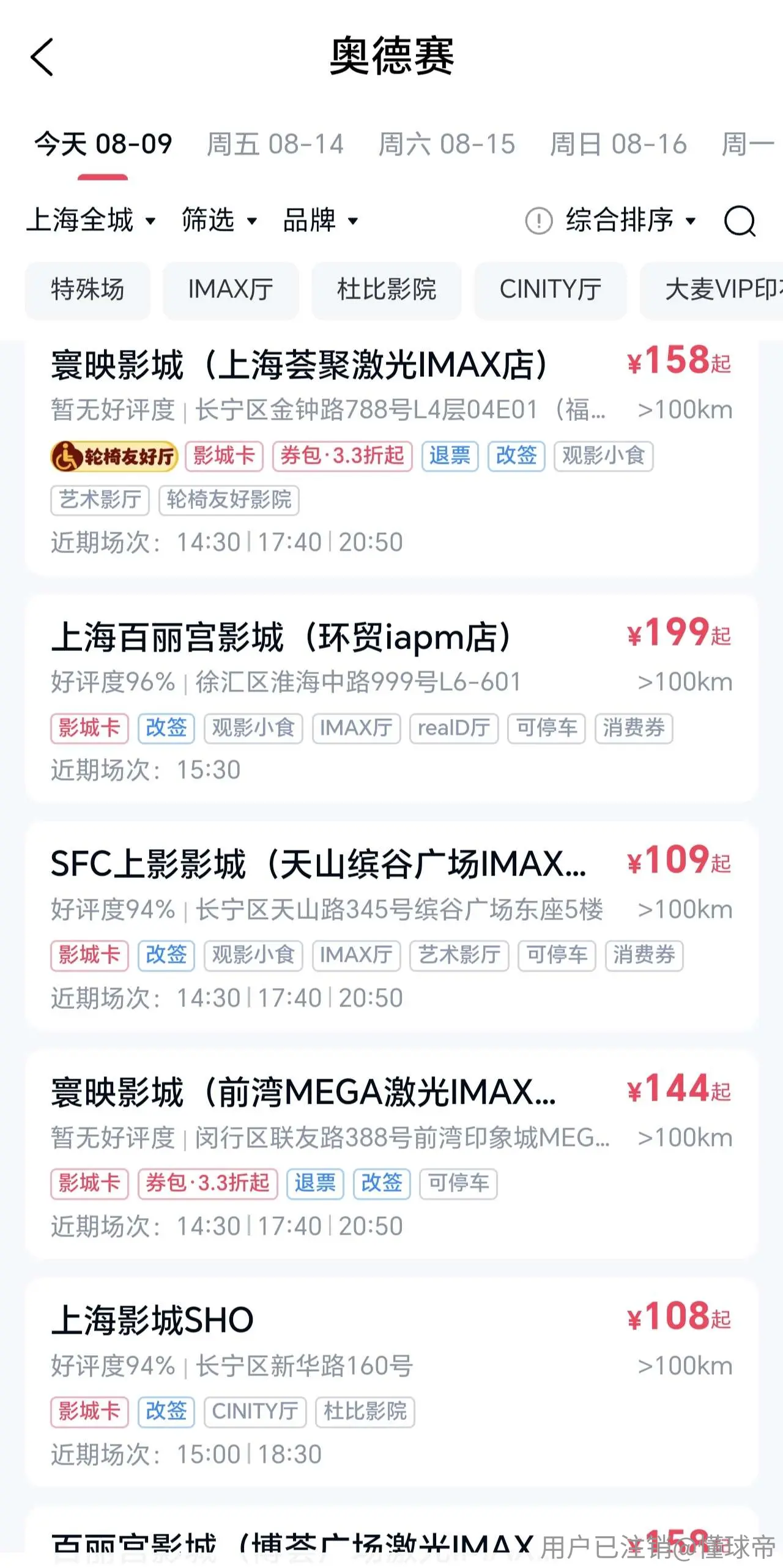Open 寰映影城 上海荟聚激光IMAX店 cinema card
The image size is (783, 1568).
[391, 457]
